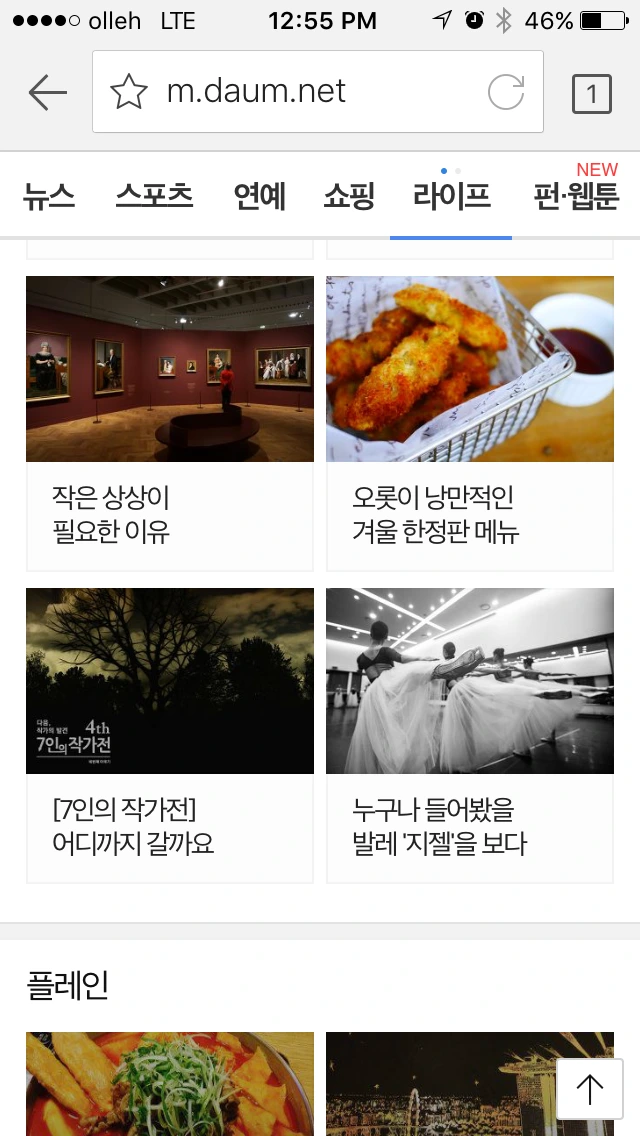Go to the 쇼핑 tab
Screen dimensions: 640x1136
[348, 196]
